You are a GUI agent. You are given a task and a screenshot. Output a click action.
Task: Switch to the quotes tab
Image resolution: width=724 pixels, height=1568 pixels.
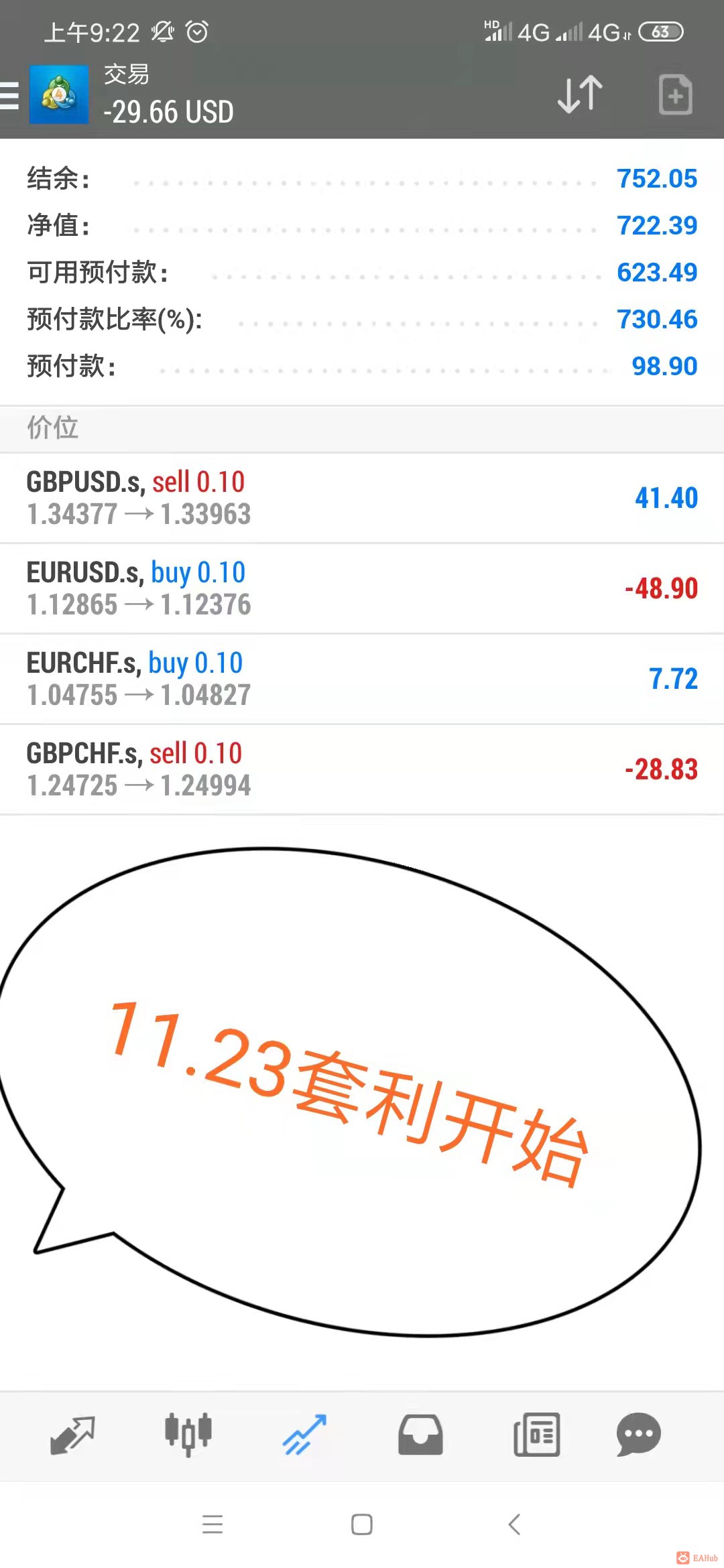(x=72, y=1435)
